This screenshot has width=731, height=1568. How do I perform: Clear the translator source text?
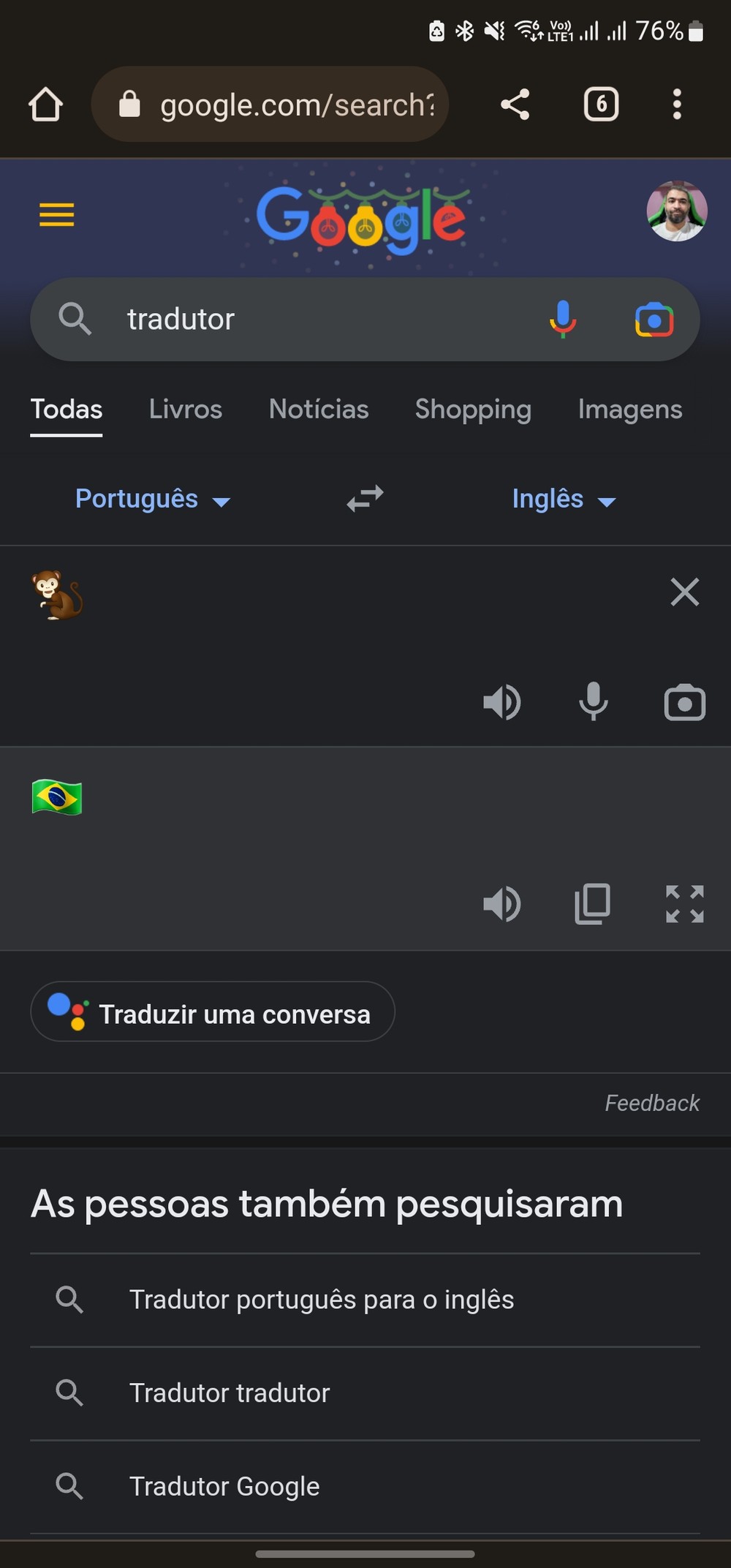[684, 592]
